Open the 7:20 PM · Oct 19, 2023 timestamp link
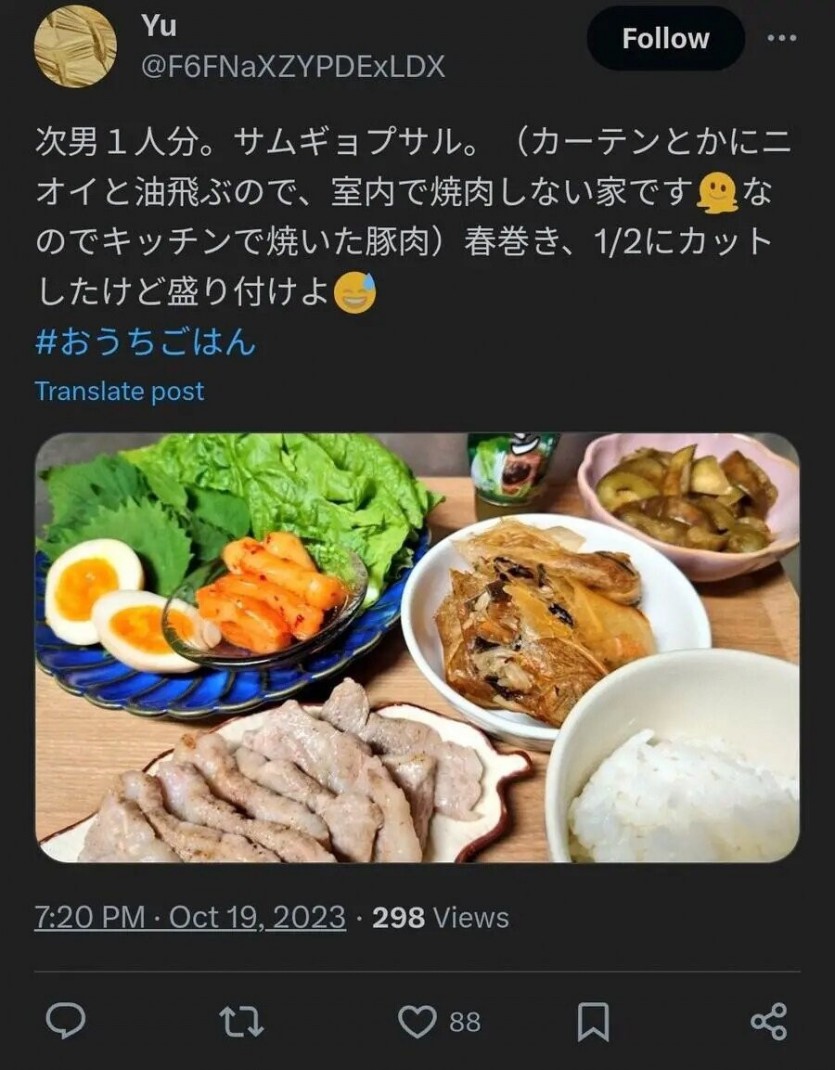This screenshot has width=835, height=1070. tap(190, 917)
